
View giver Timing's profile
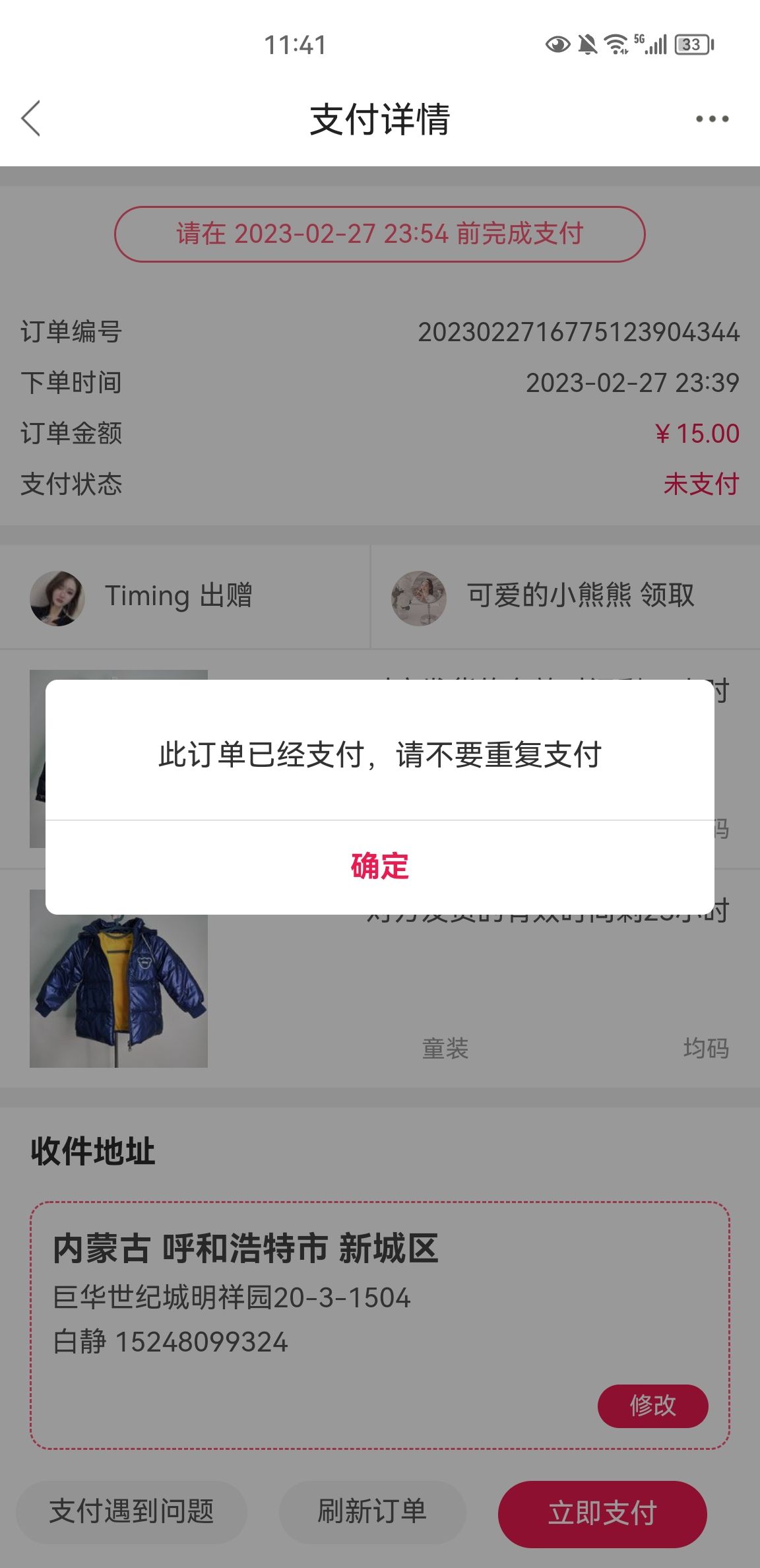click(57, 598)
